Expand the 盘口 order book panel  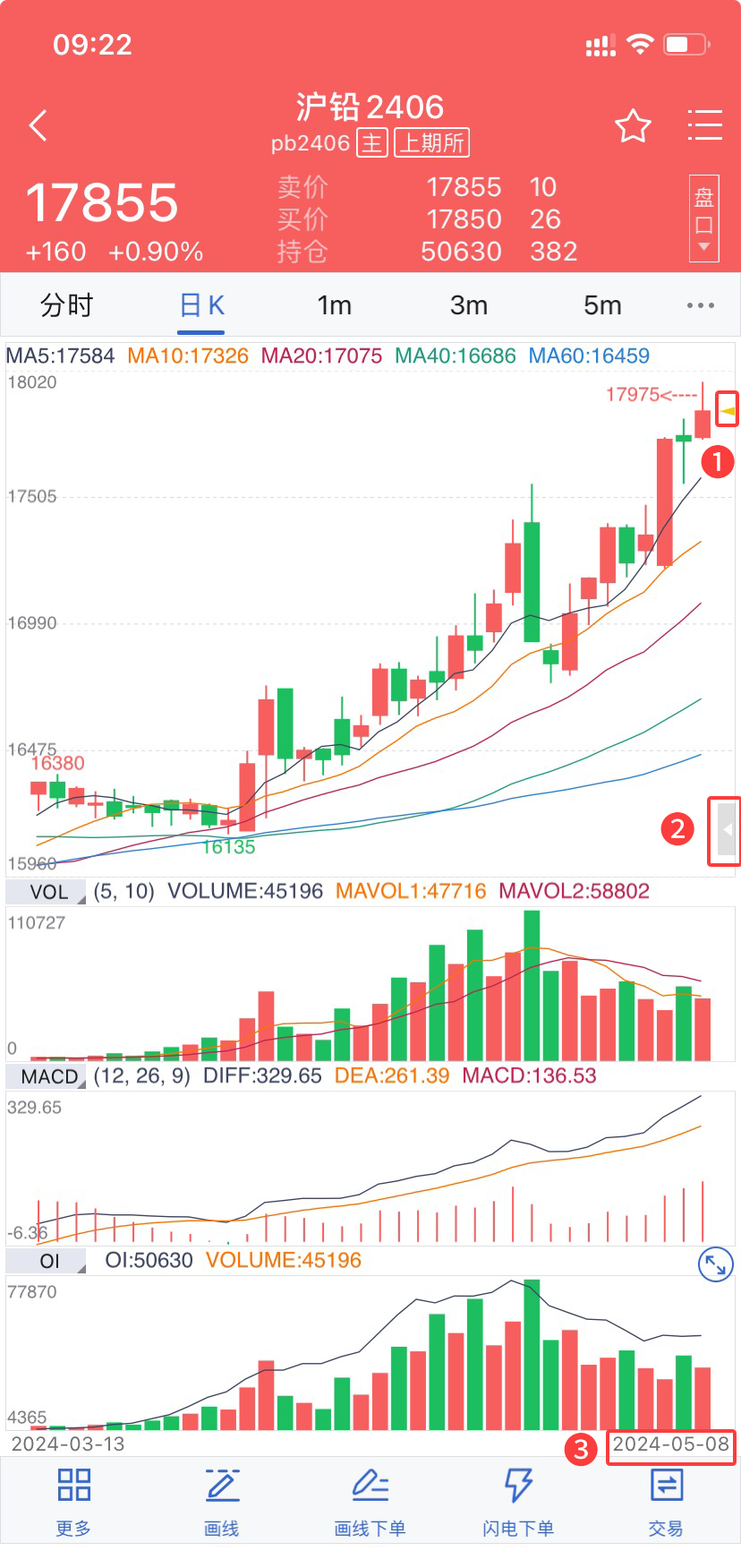click(x=704, y=219)
